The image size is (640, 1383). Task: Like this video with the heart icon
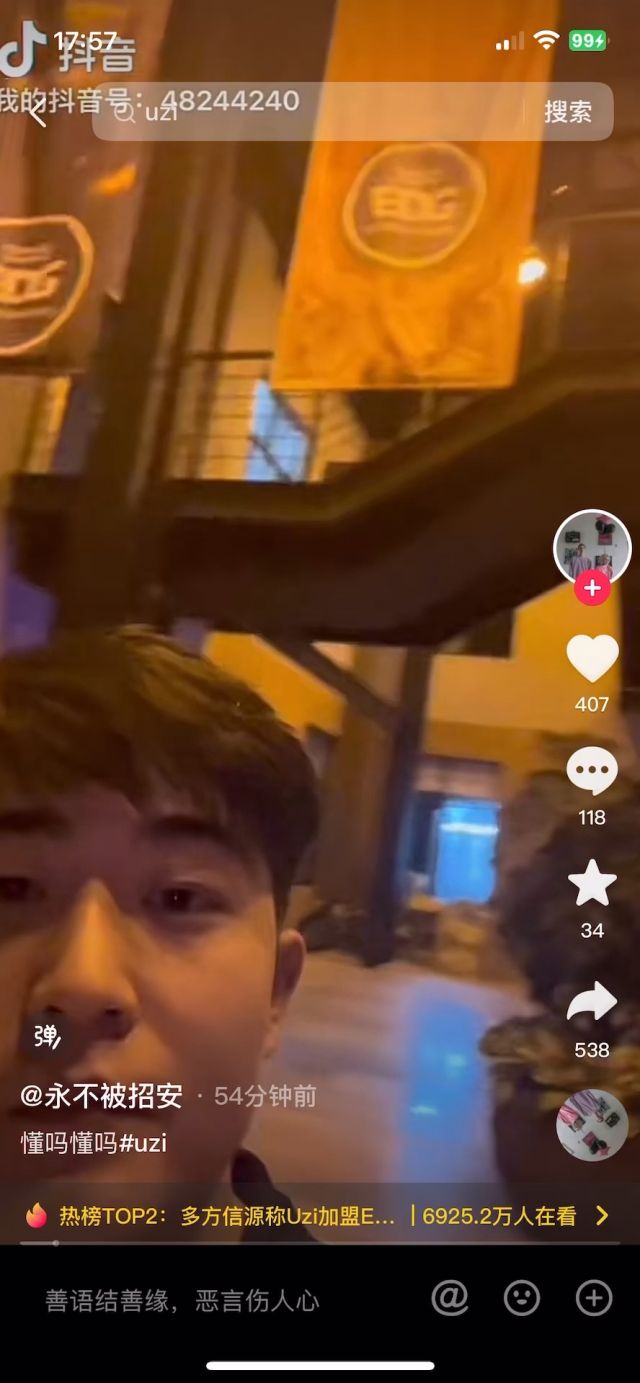tap(592, 658)
